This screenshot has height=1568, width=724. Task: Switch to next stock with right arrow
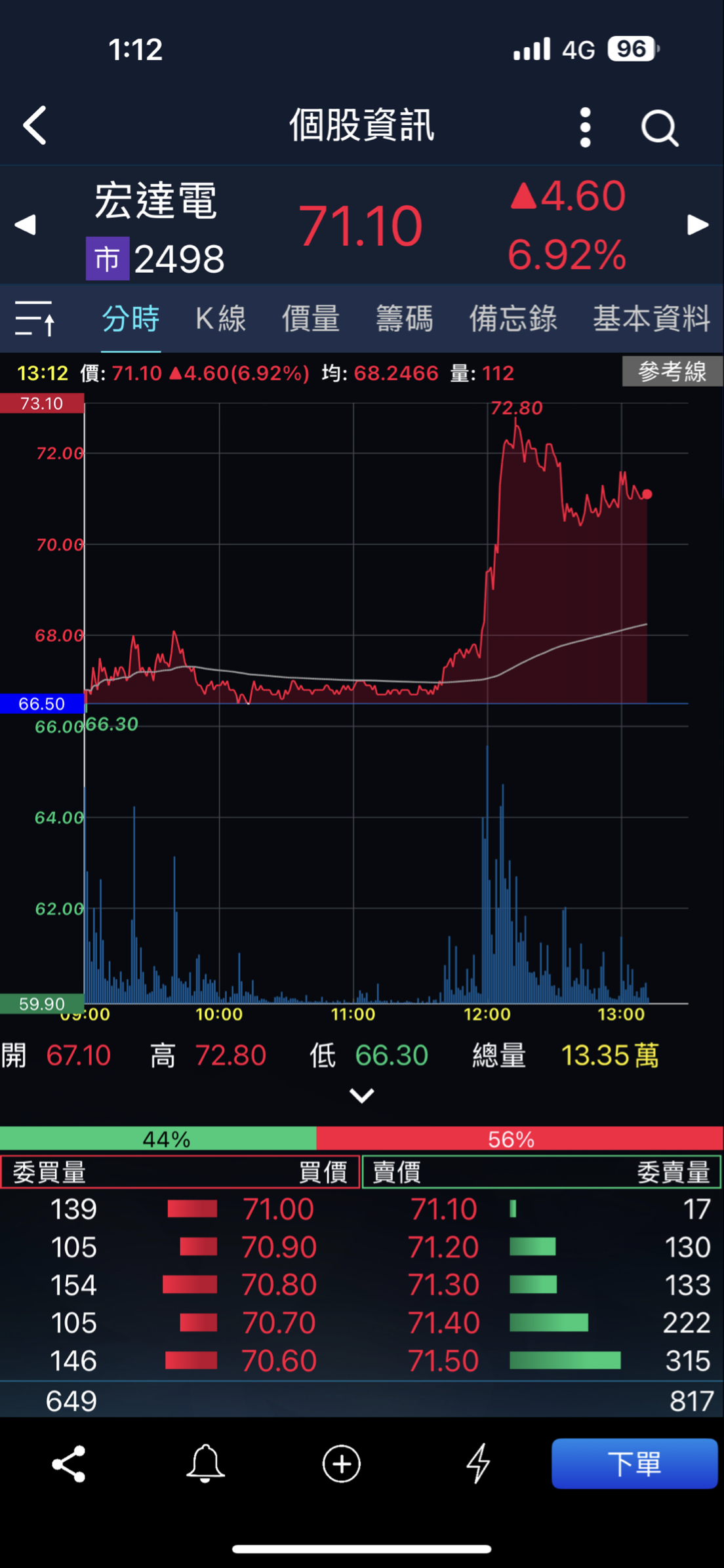coord(698,225)
